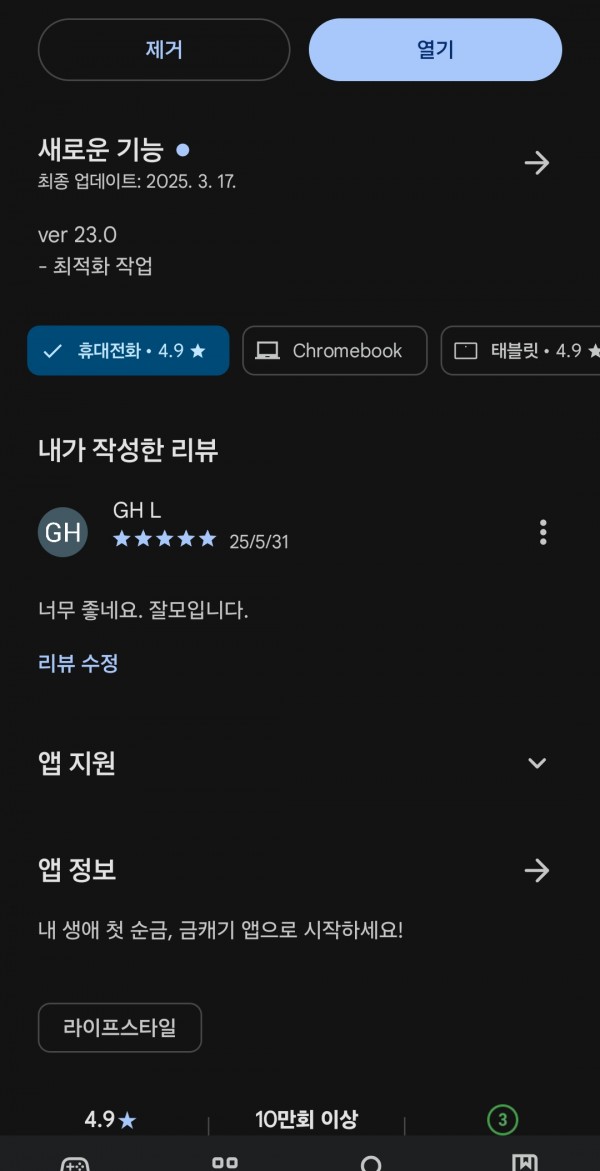The height and width of the screenshot is (1171, 600).
Task: Tap the 제거 button to uninstall the app
Action: tap(164, 50)
